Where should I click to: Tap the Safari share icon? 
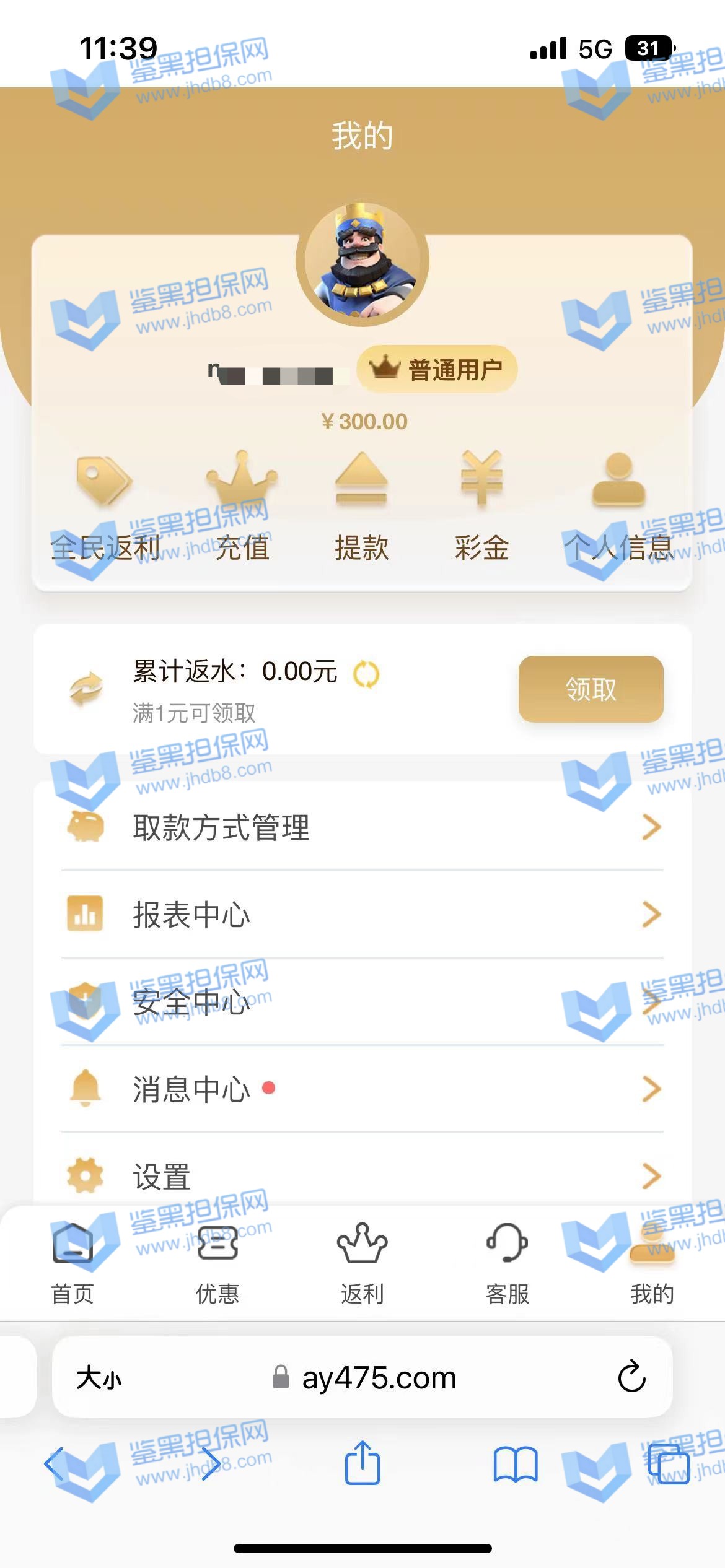click(x=362, y=1464)
